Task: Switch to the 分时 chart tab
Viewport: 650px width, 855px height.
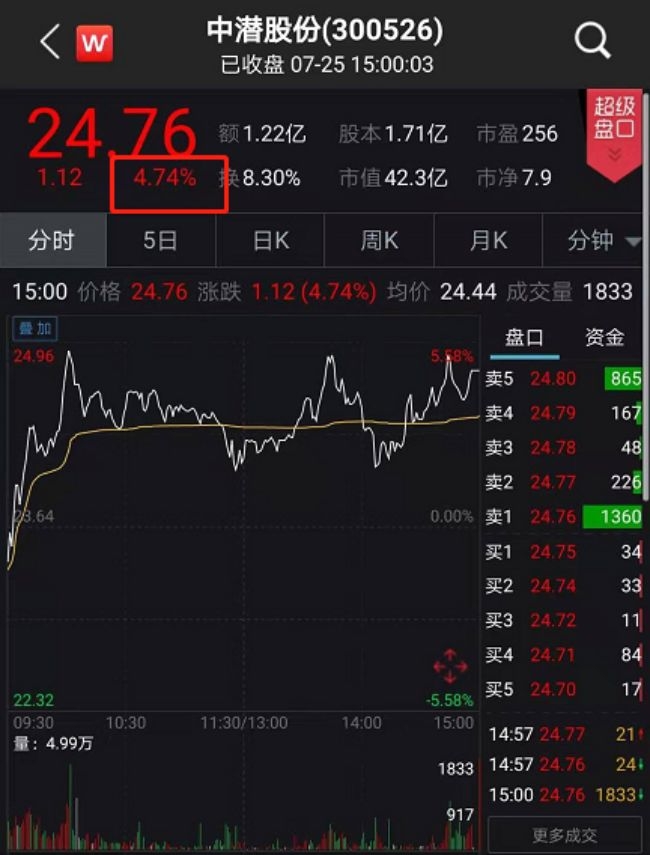Action: [52, 241]
